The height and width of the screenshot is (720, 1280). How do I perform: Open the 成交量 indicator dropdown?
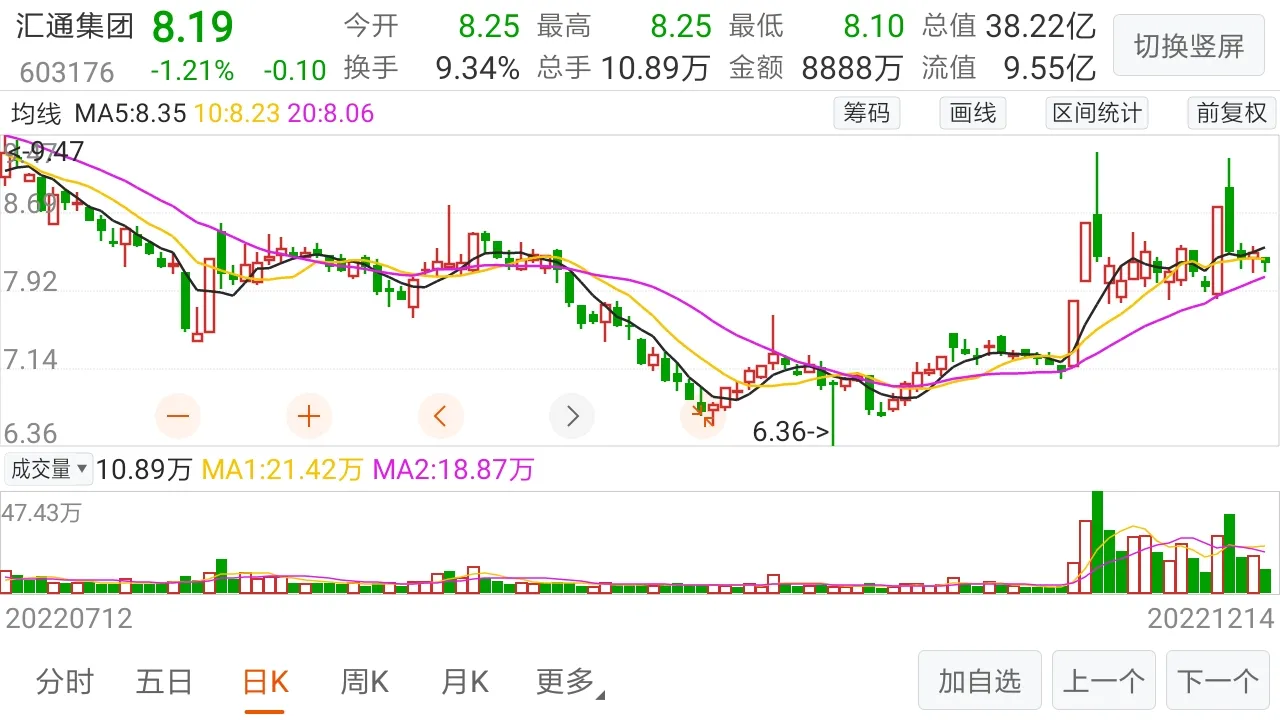click(48, 468)
